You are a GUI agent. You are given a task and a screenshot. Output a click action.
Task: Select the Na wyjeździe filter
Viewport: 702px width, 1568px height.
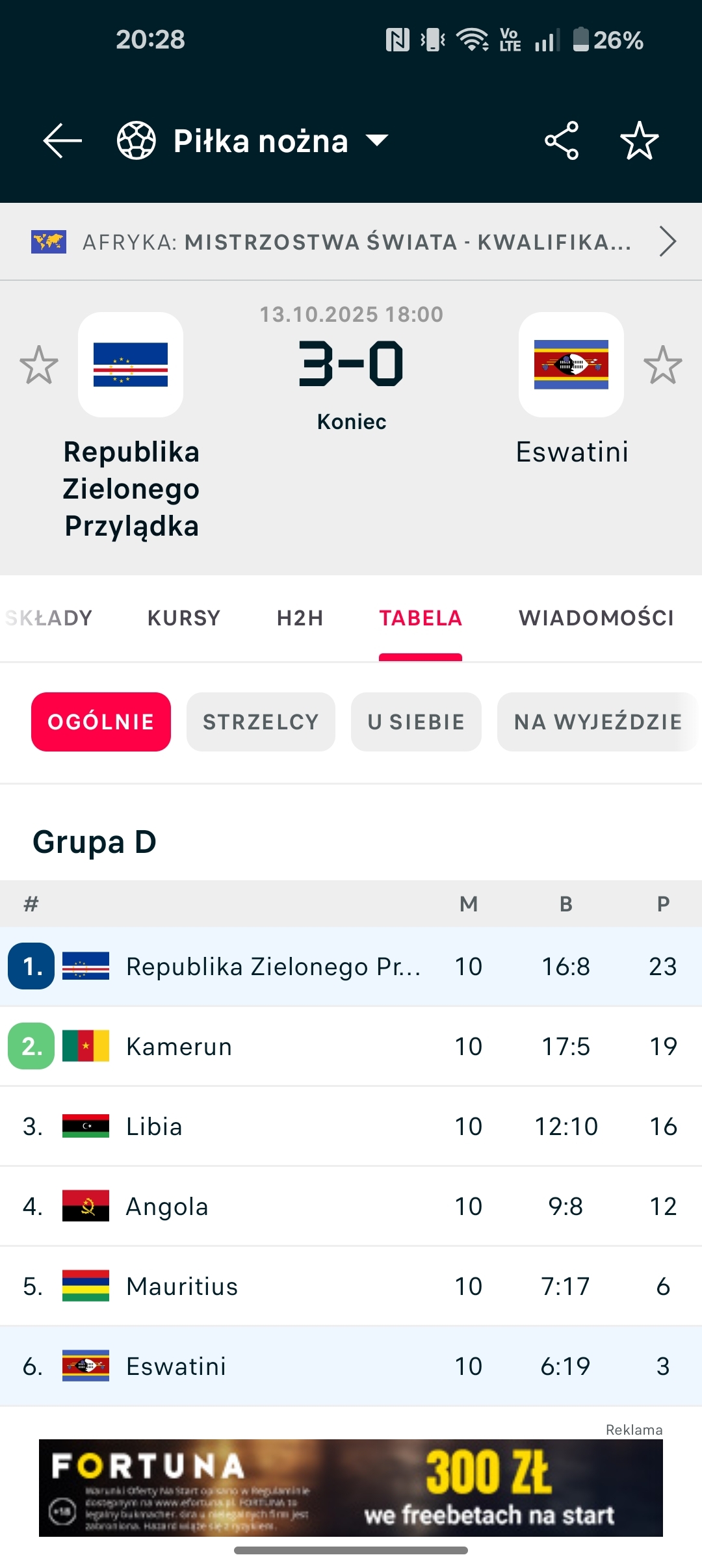pos(597,722)
